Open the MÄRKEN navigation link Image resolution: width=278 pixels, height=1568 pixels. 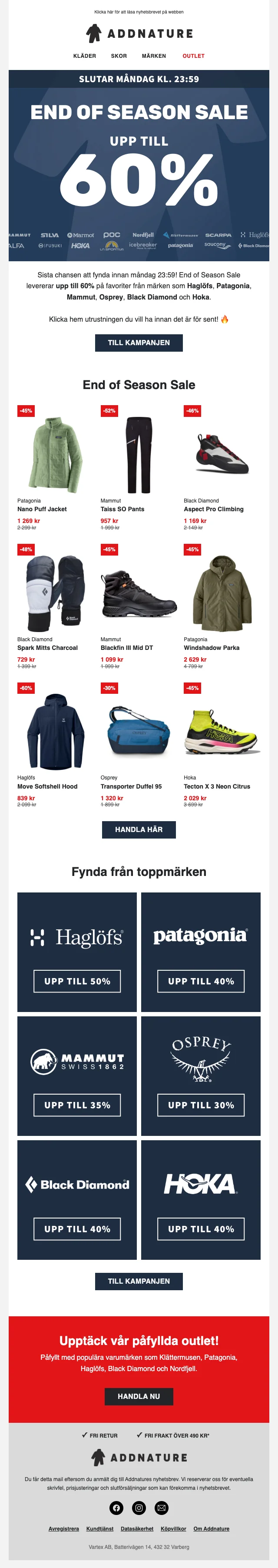coord(154,56)
